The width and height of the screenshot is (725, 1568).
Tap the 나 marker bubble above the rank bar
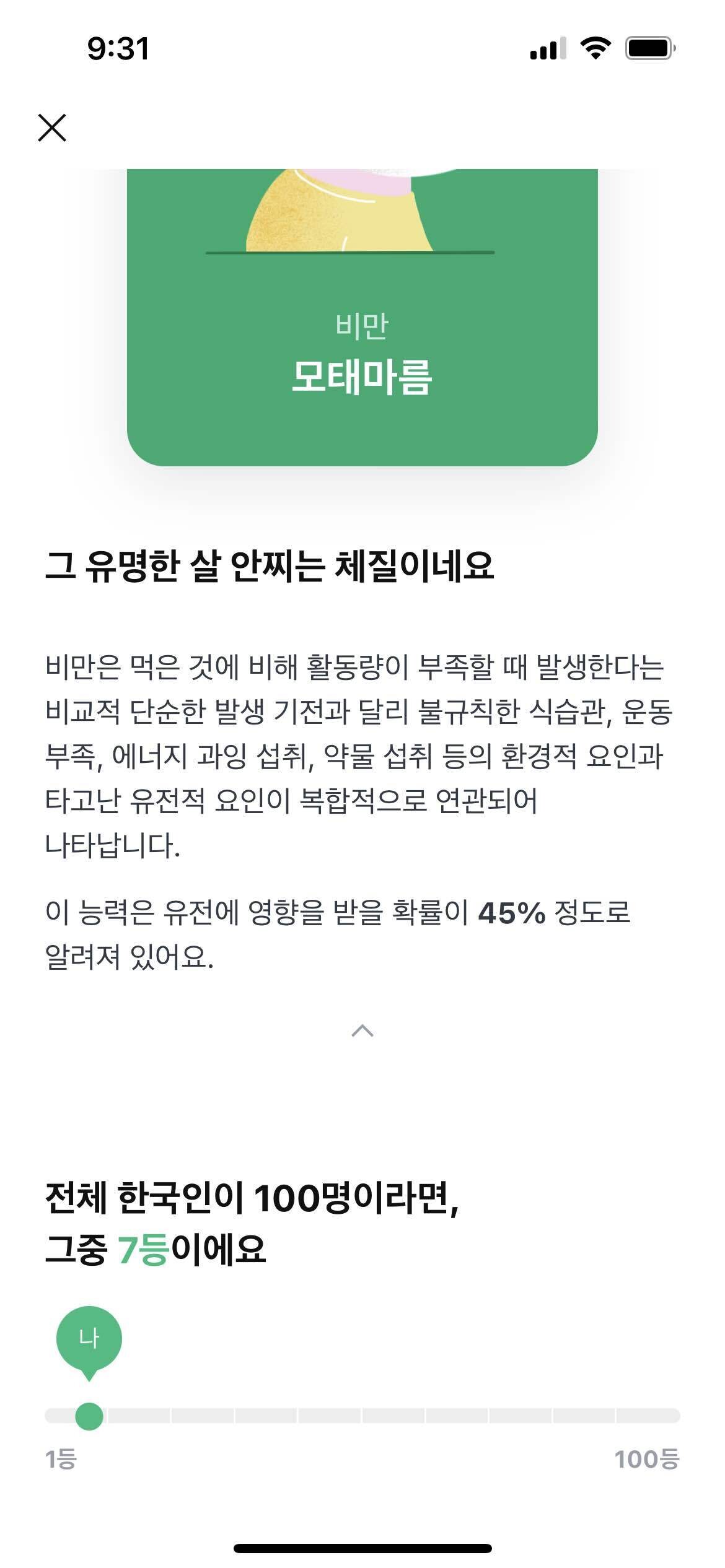pos(90,1338)
